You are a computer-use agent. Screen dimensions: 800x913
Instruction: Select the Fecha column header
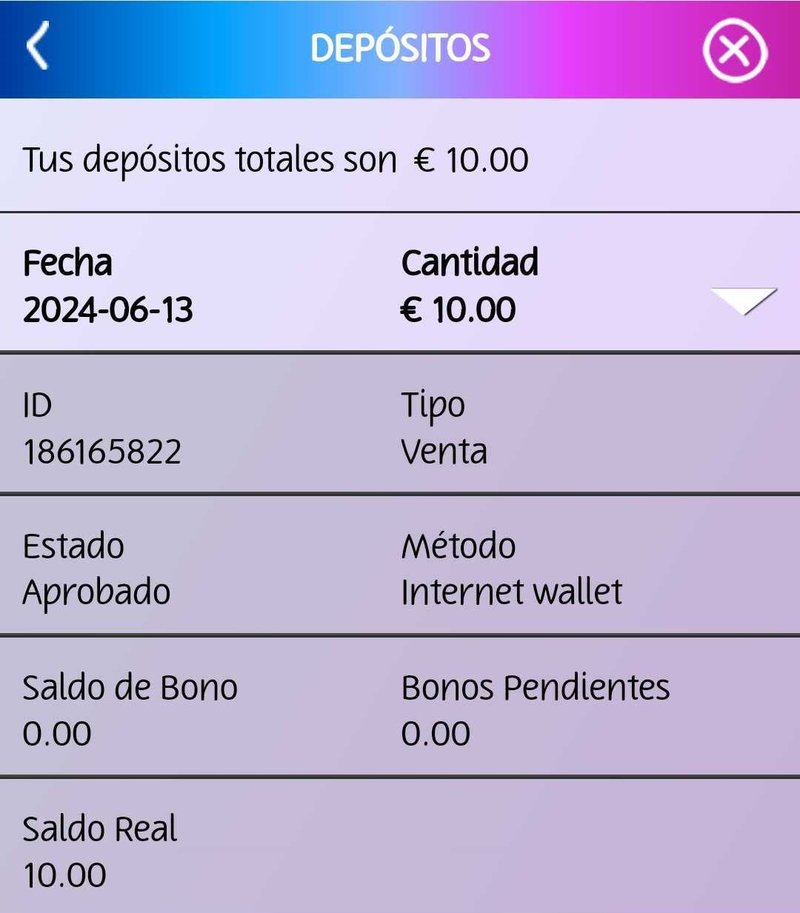point(67,262)
